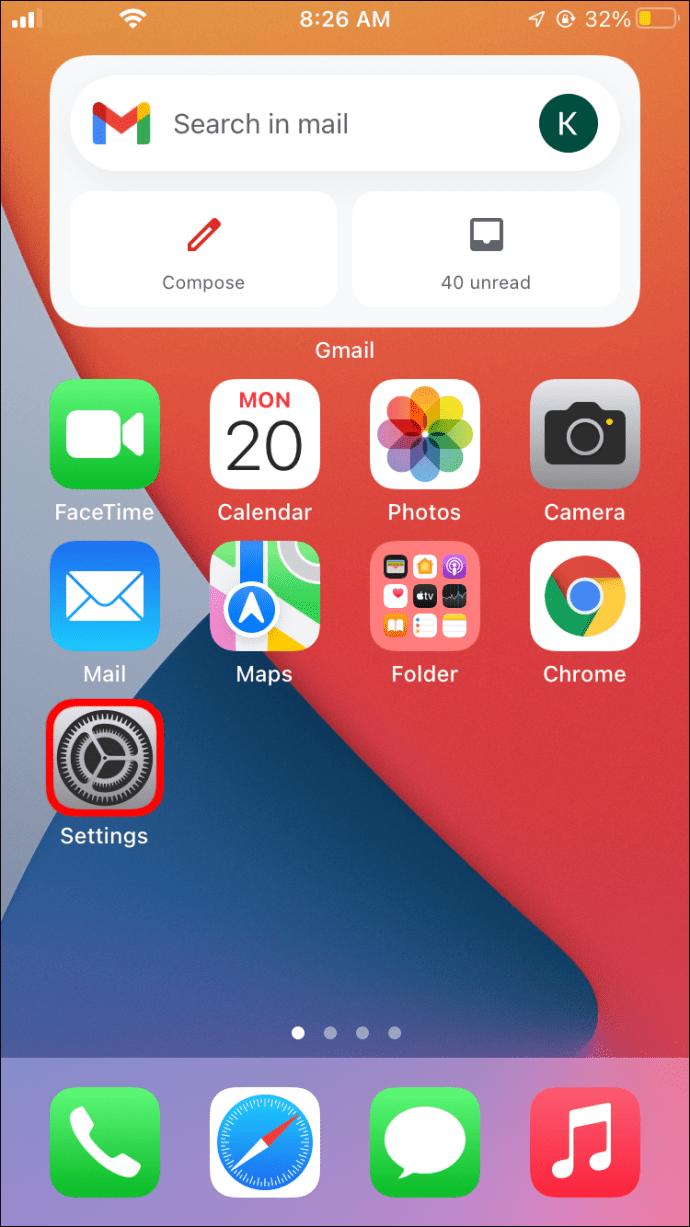Open the K account avatar in Gmail widget
Screen dimensions: 690x1227
pyautogui.click(x=568, y=124)
